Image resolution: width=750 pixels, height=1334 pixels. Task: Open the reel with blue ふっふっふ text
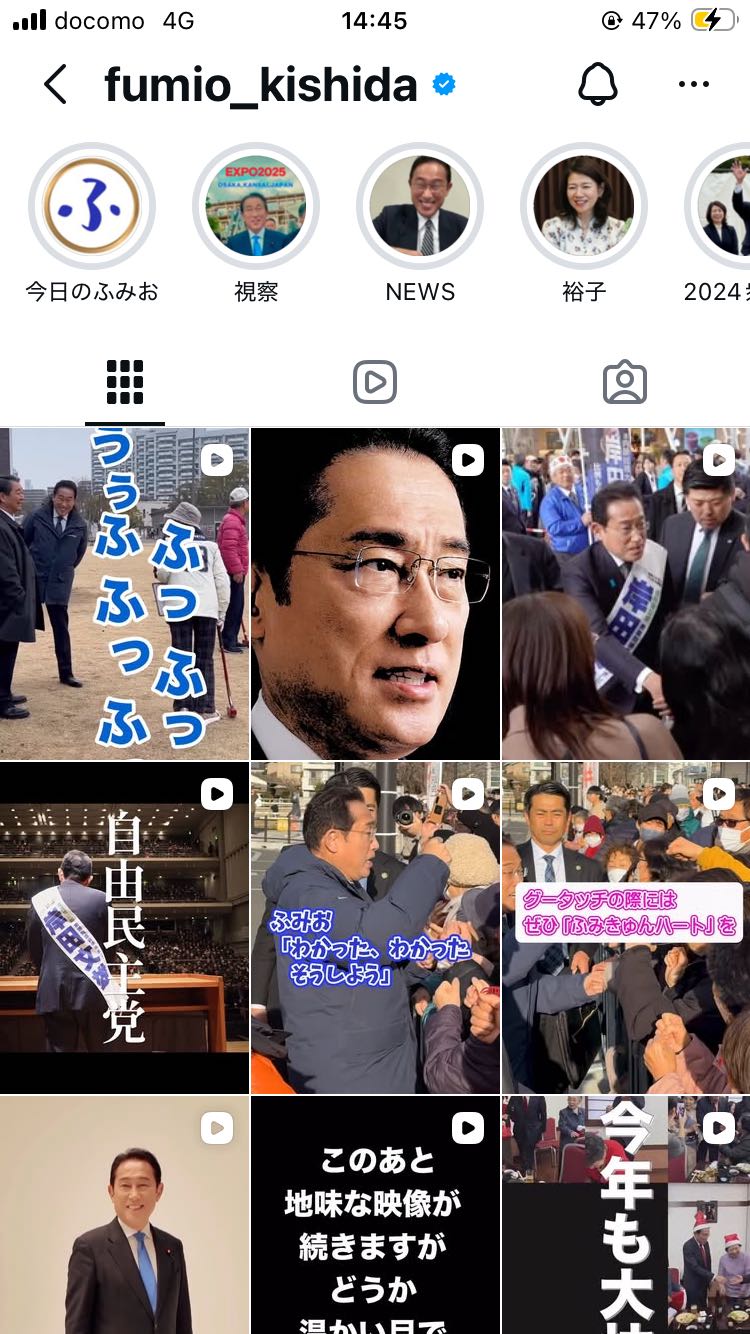pos(124,594)
